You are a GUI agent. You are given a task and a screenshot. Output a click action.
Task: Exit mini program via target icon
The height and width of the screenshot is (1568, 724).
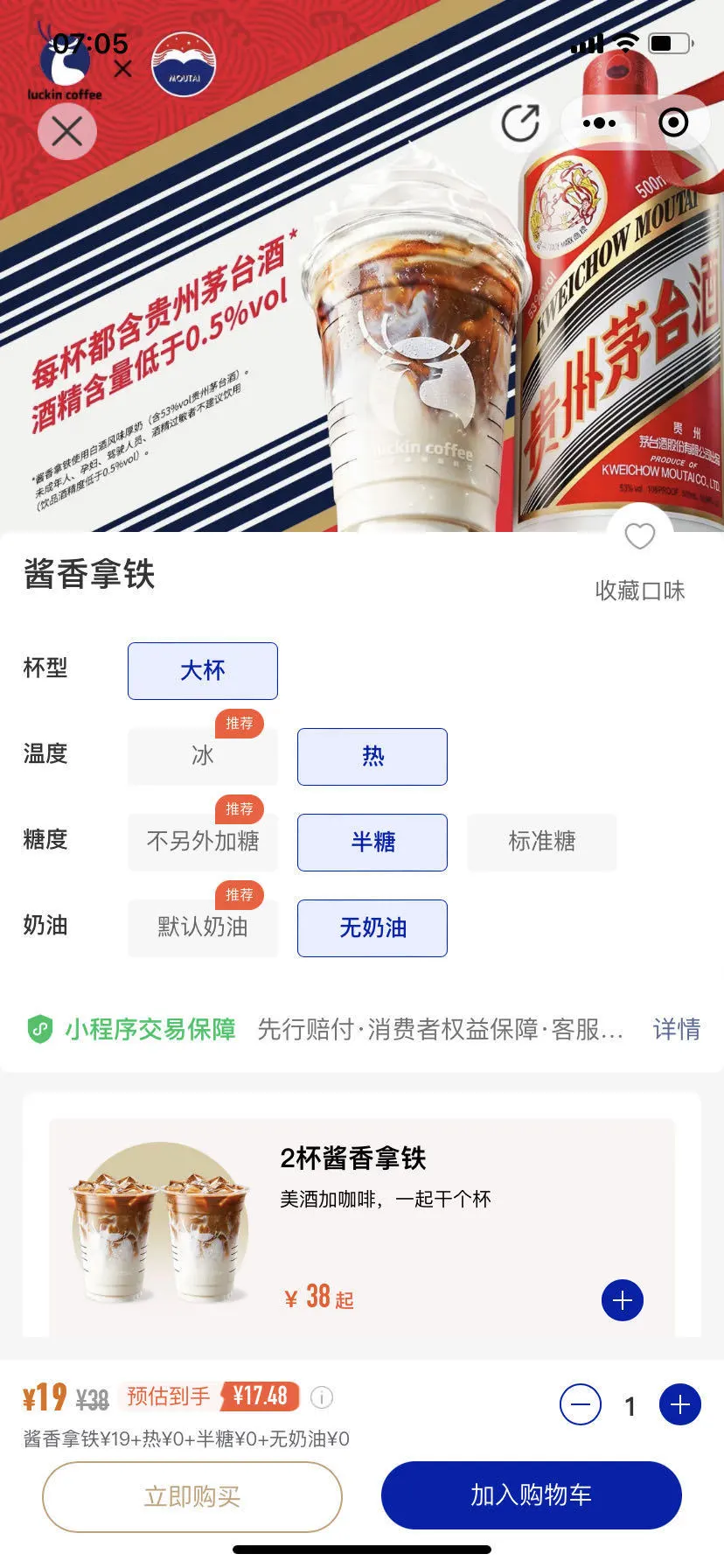pos(673,122)
